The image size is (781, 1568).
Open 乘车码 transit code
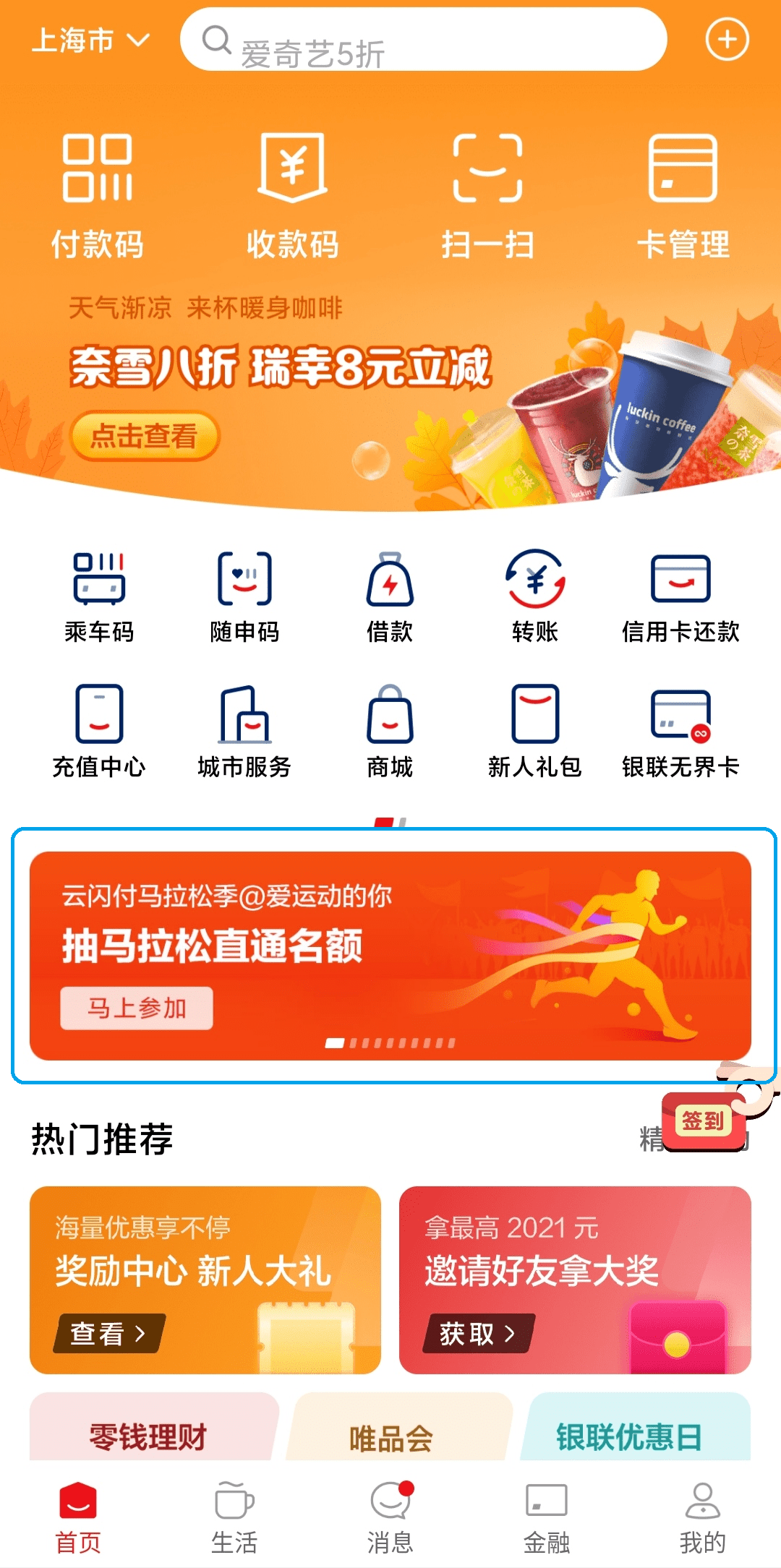click(99, 598)
